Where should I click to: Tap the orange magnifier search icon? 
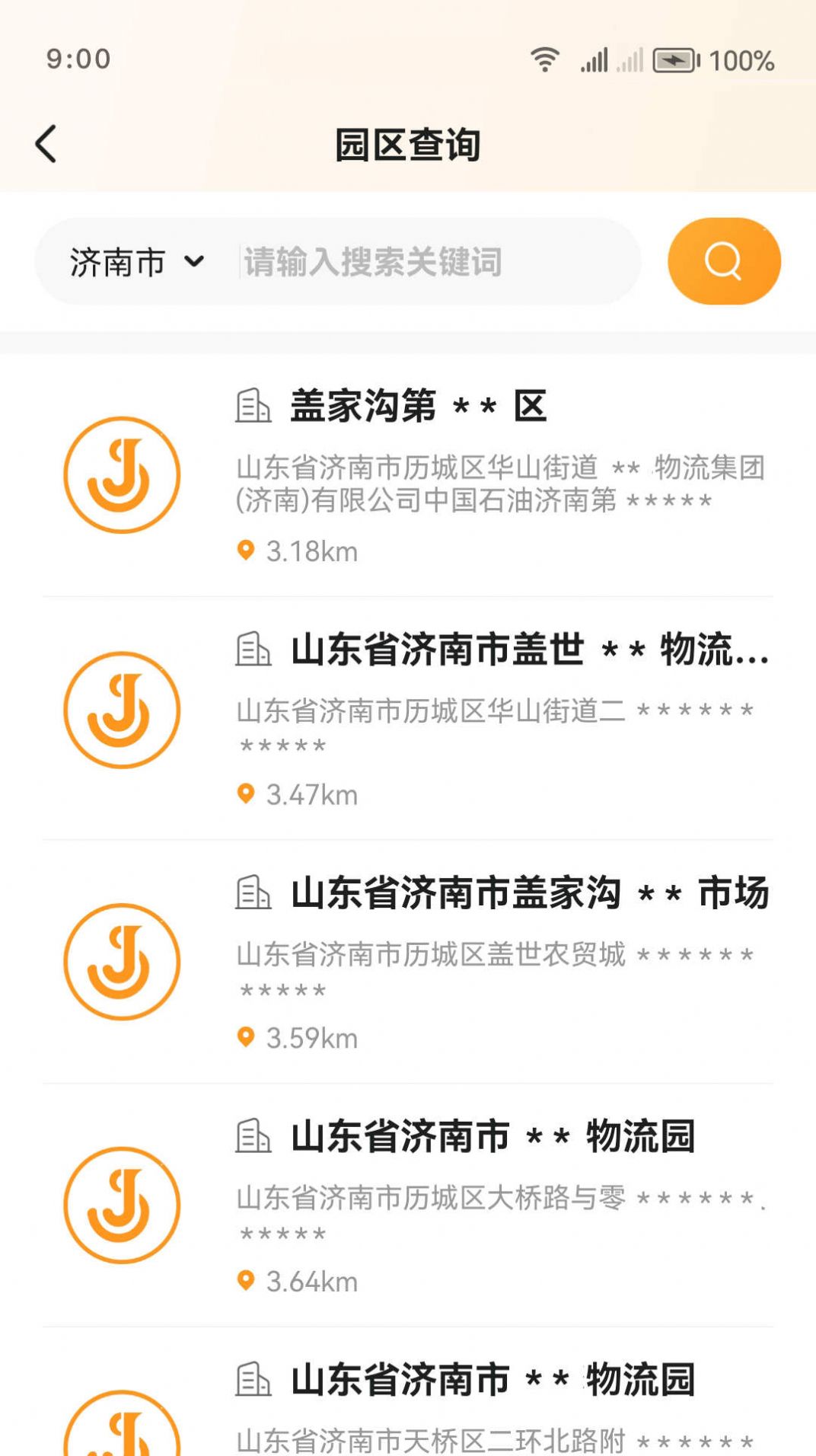(x=722, y=260)
